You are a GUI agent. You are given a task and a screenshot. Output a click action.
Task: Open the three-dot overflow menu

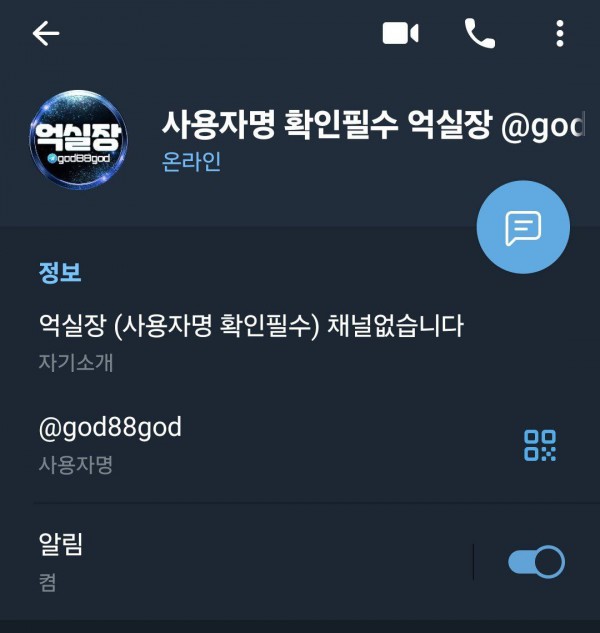click(x=559, y=34)
